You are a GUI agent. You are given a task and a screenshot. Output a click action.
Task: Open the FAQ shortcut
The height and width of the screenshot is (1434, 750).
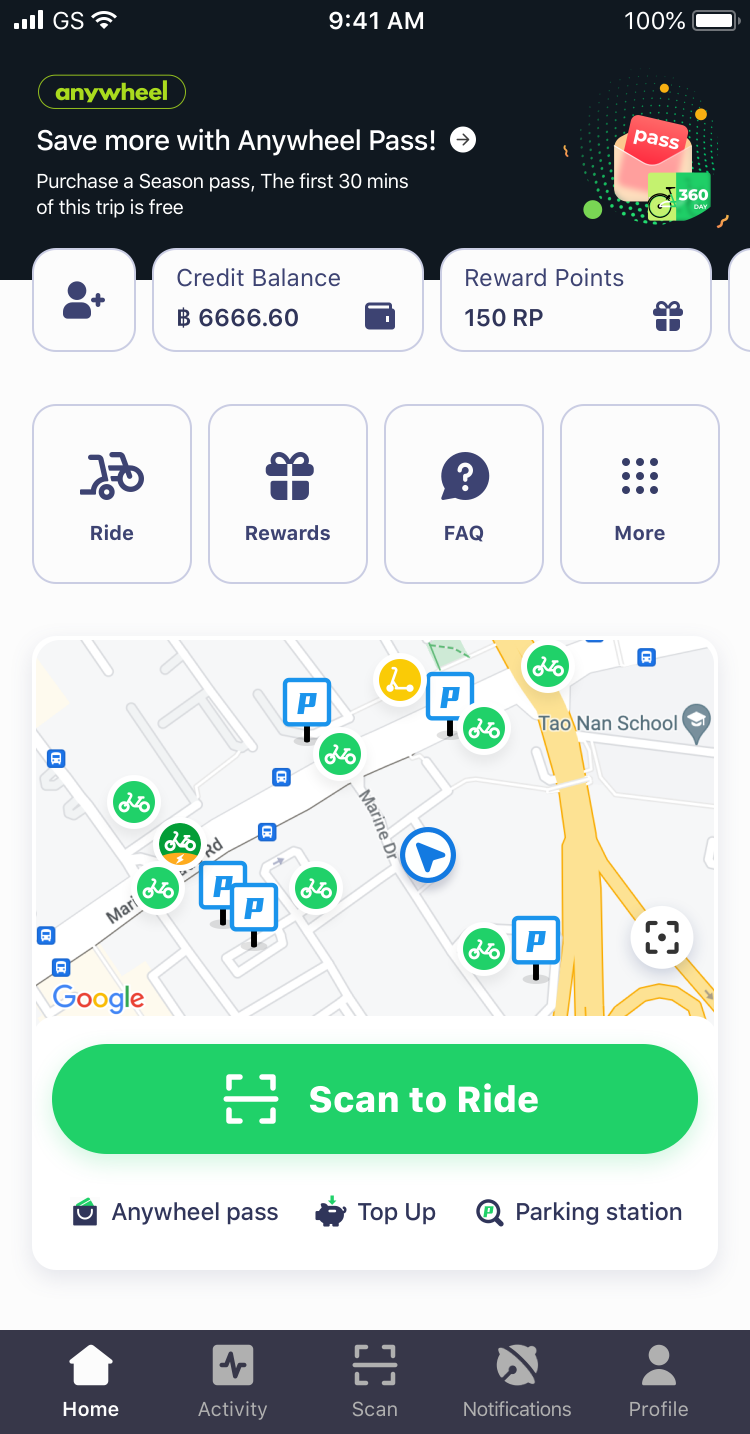pos(464,494)
